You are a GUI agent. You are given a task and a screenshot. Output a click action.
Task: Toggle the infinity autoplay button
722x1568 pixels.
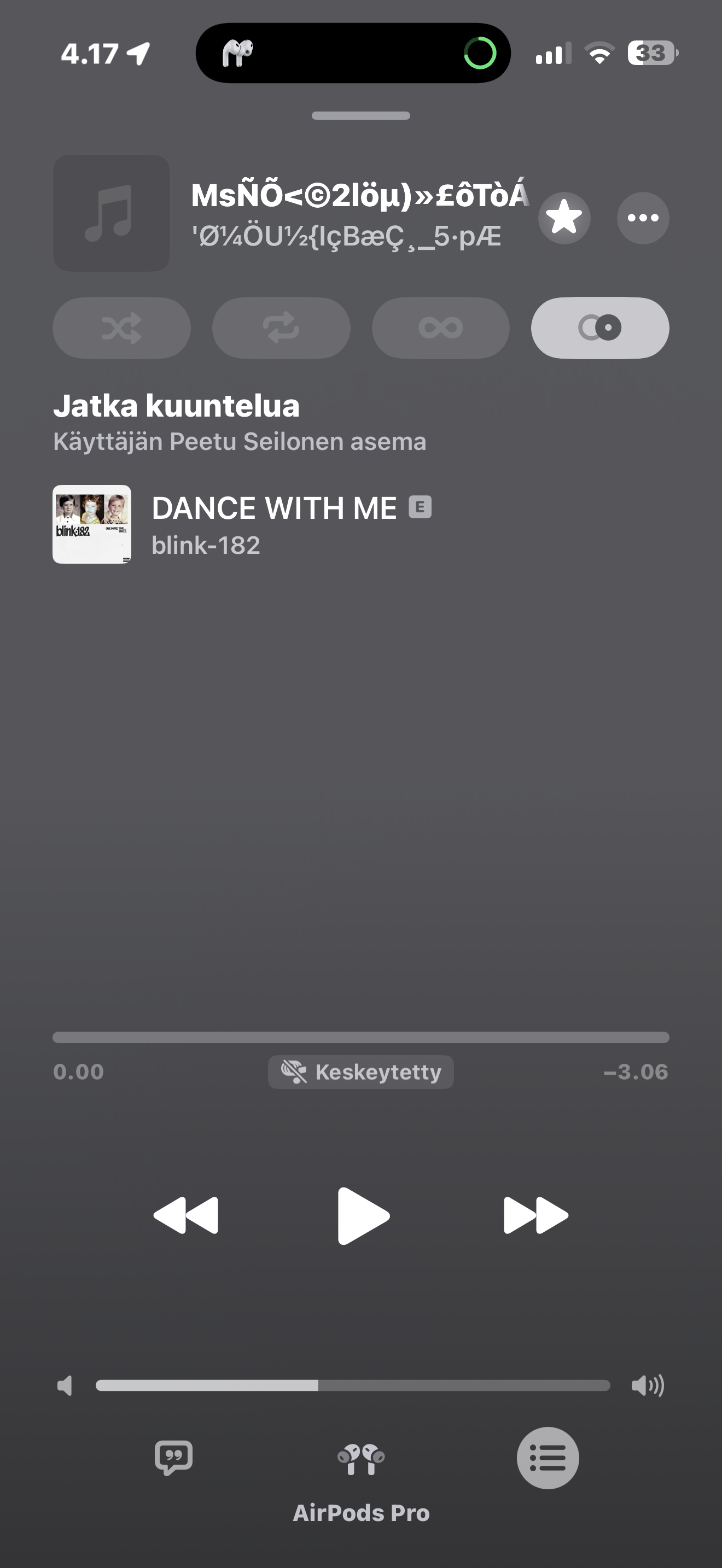(440, 328)
